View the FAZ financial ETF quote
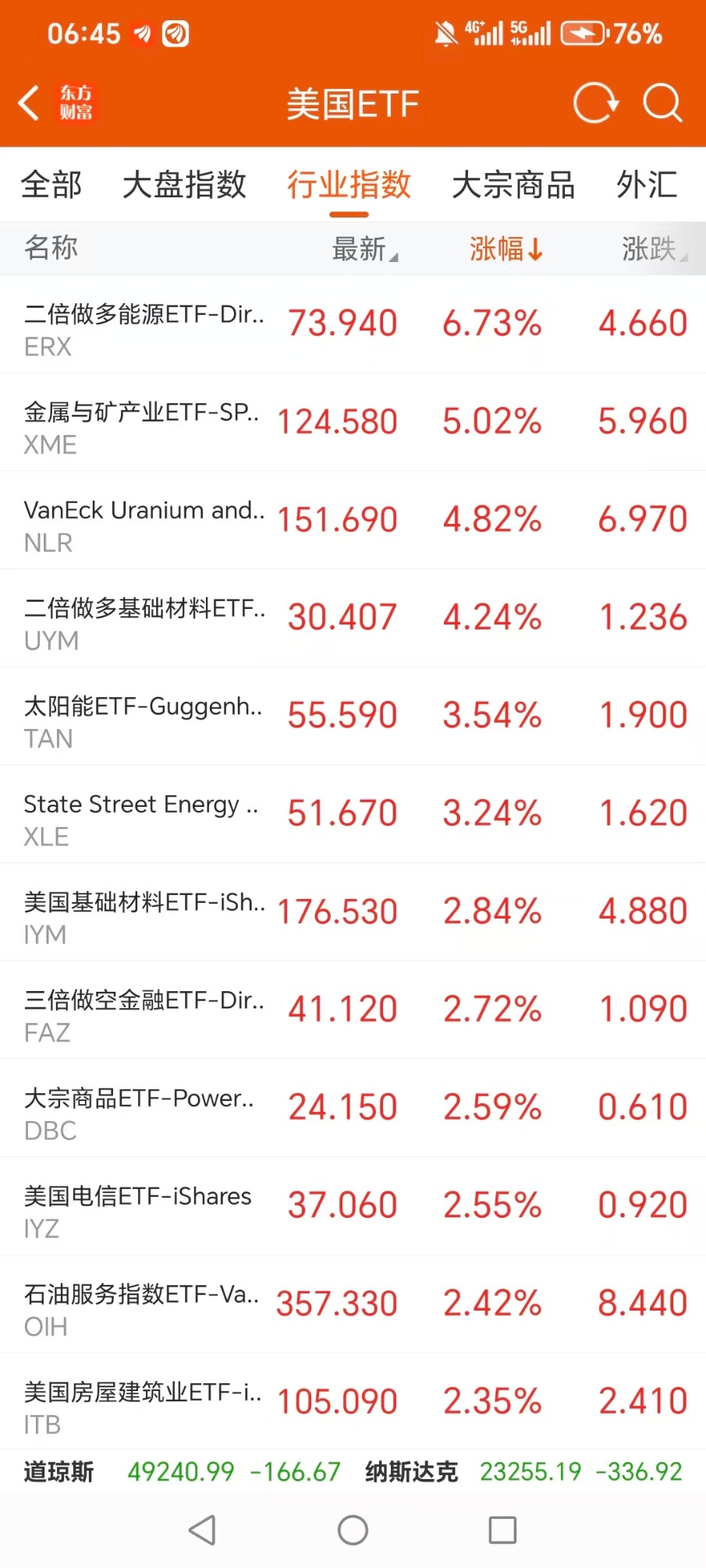This screenshot has height=1568, width=706. [353, 1010]
